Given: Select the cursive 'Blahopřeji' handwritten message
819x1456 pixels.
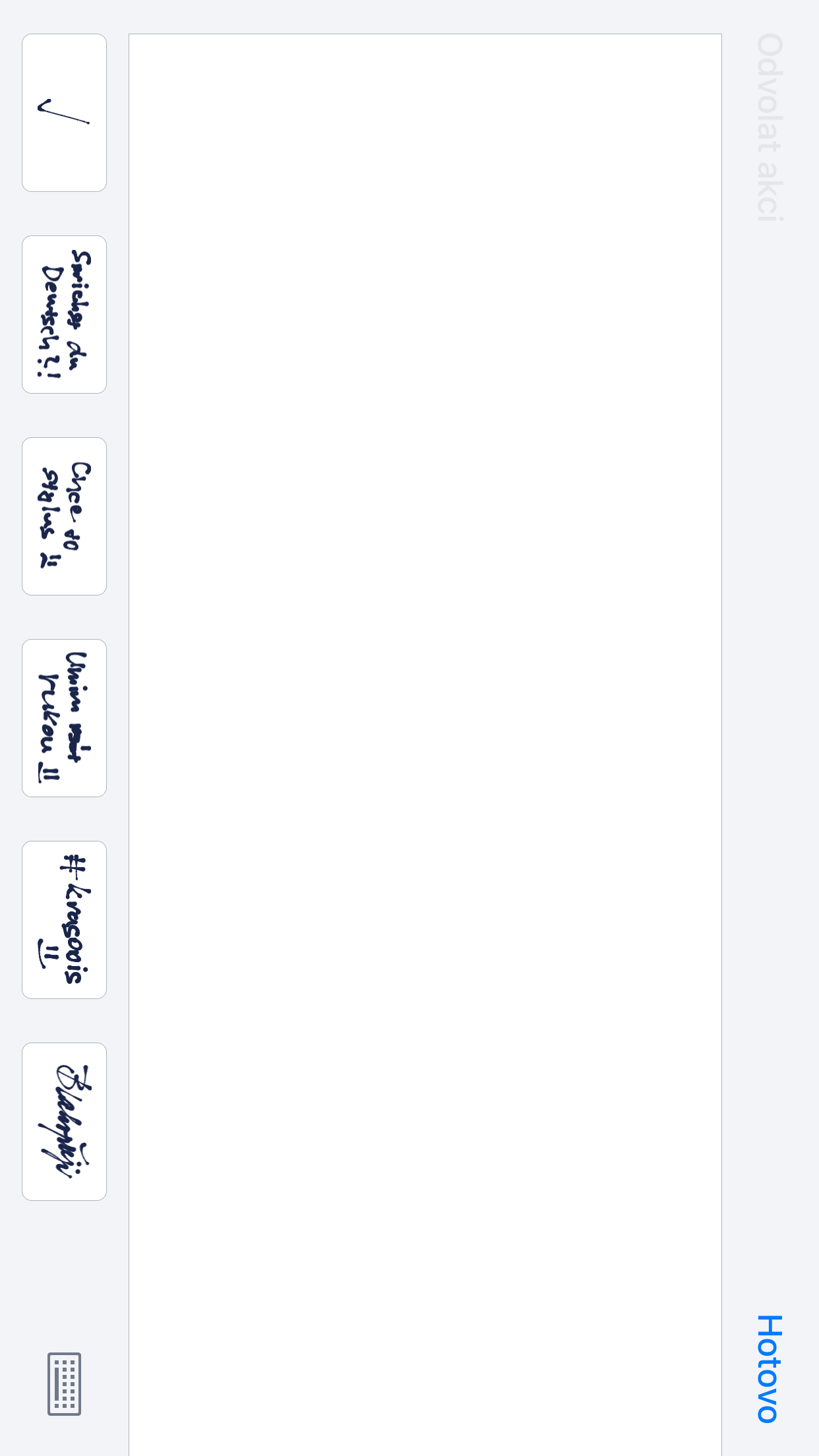Looking at the screenshot, I should 64,1122.
